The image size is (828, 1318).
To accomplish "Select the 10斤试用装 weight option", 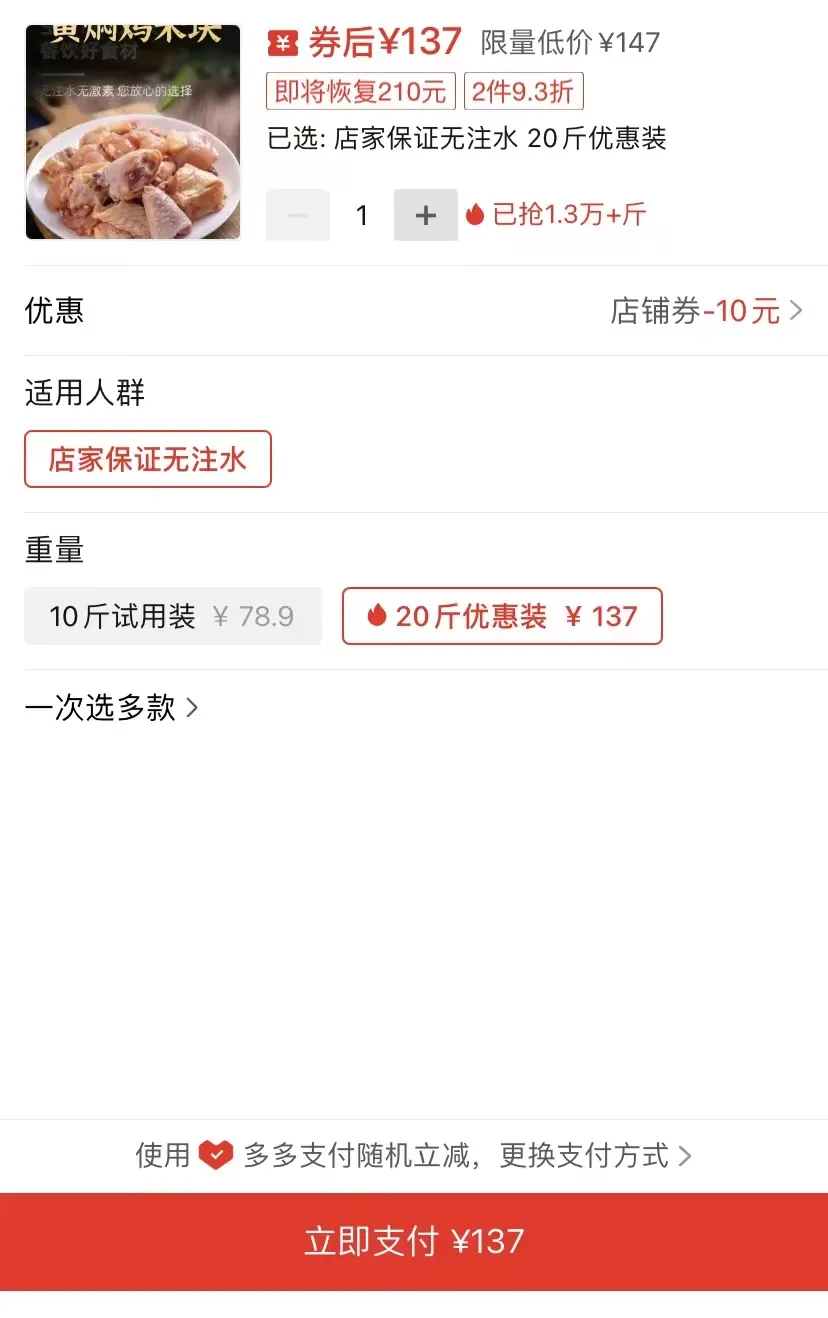I will (x=172, y=616).
